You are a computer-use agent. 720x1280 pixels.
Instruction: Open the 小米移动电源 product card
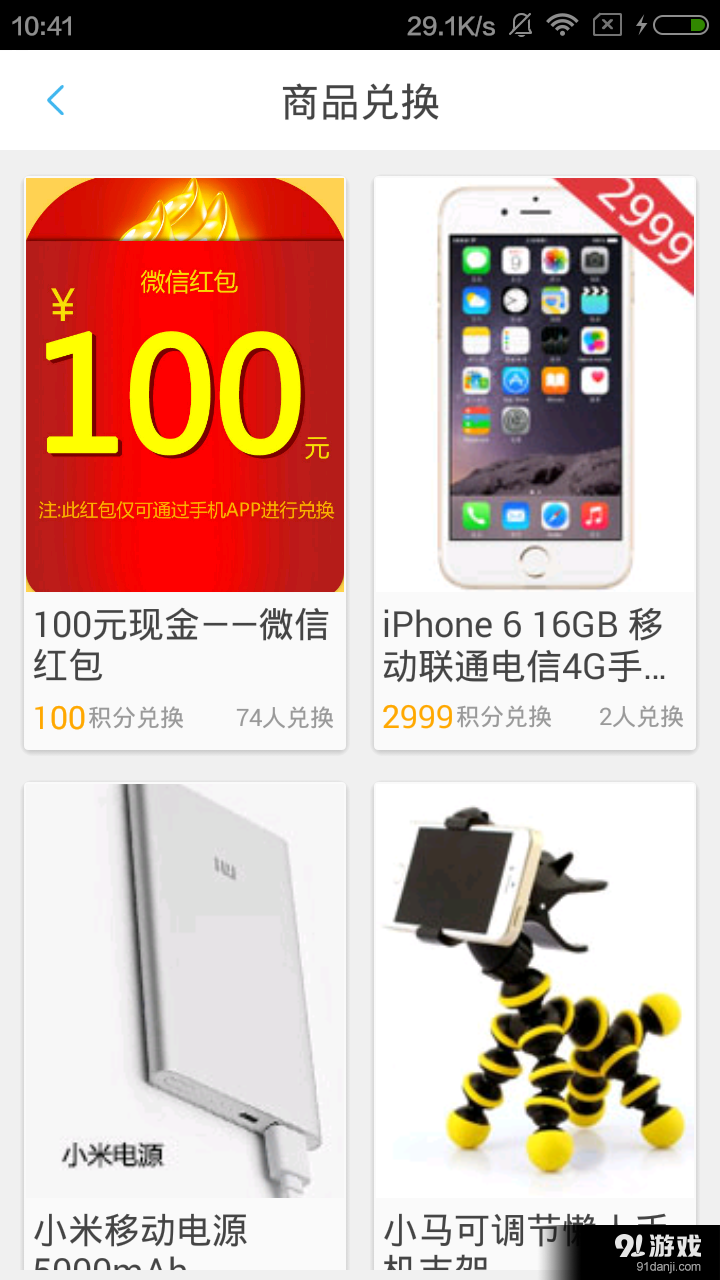(185, 1027)
